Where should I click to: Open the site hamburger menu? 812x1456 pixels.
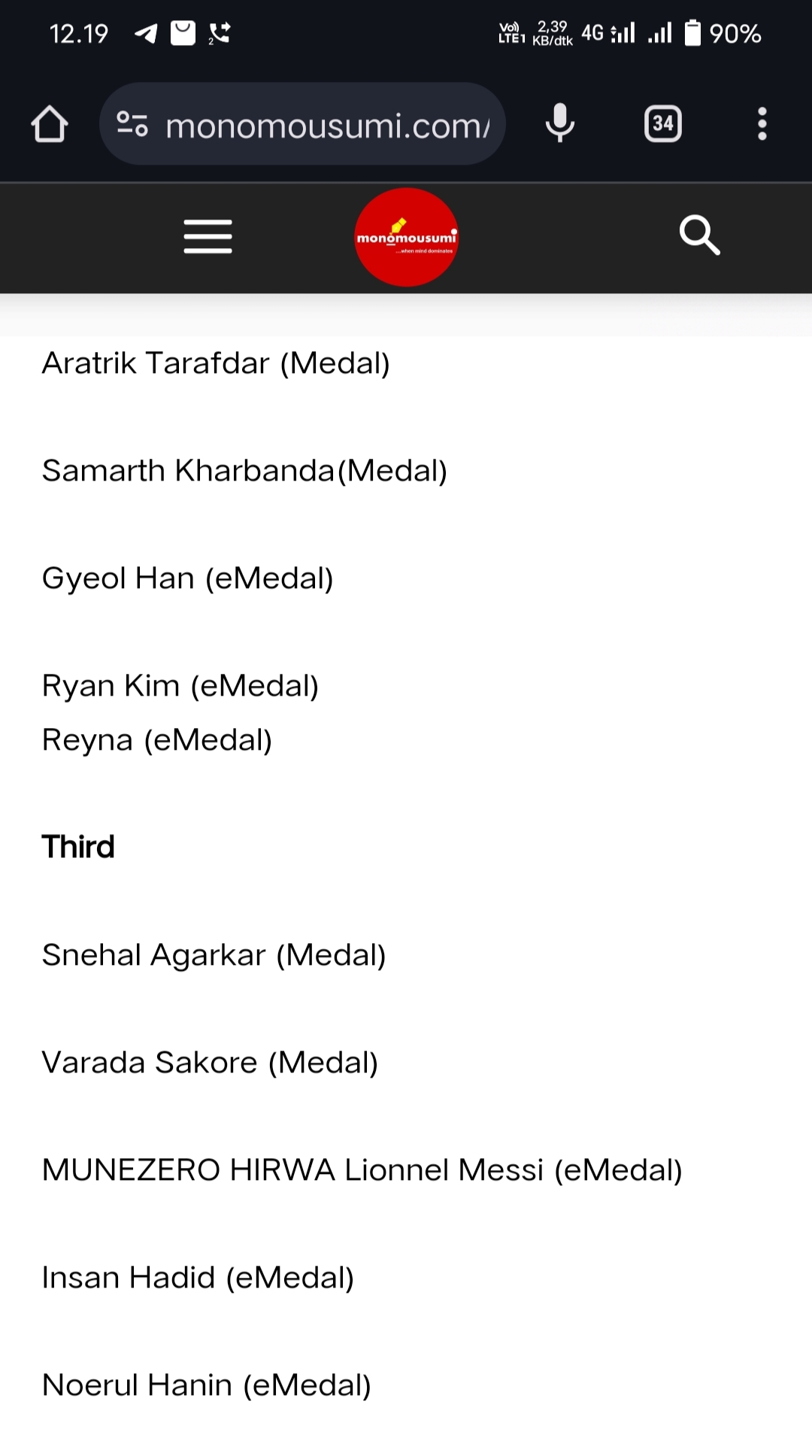tap(208, 237)
